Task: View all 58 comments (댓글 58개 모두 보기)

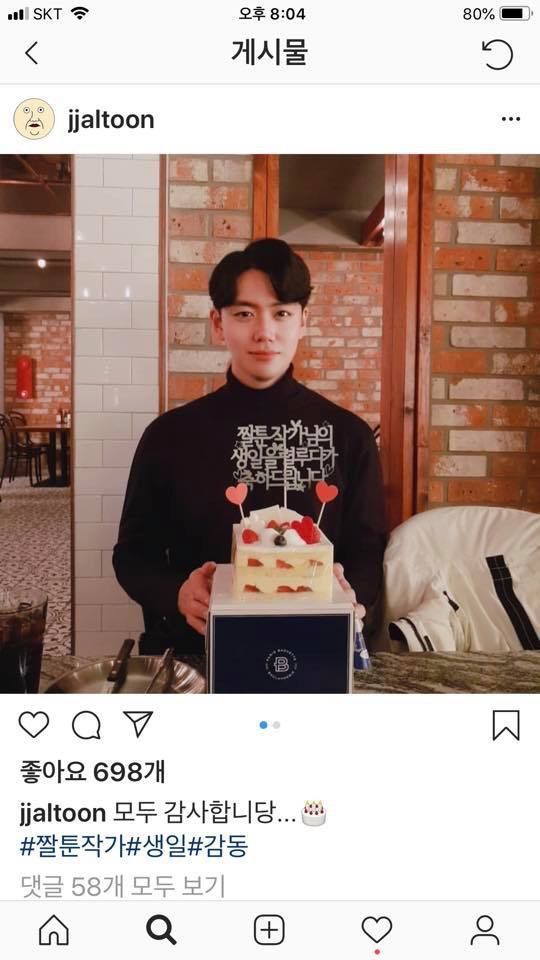Action: coord(122,885)
